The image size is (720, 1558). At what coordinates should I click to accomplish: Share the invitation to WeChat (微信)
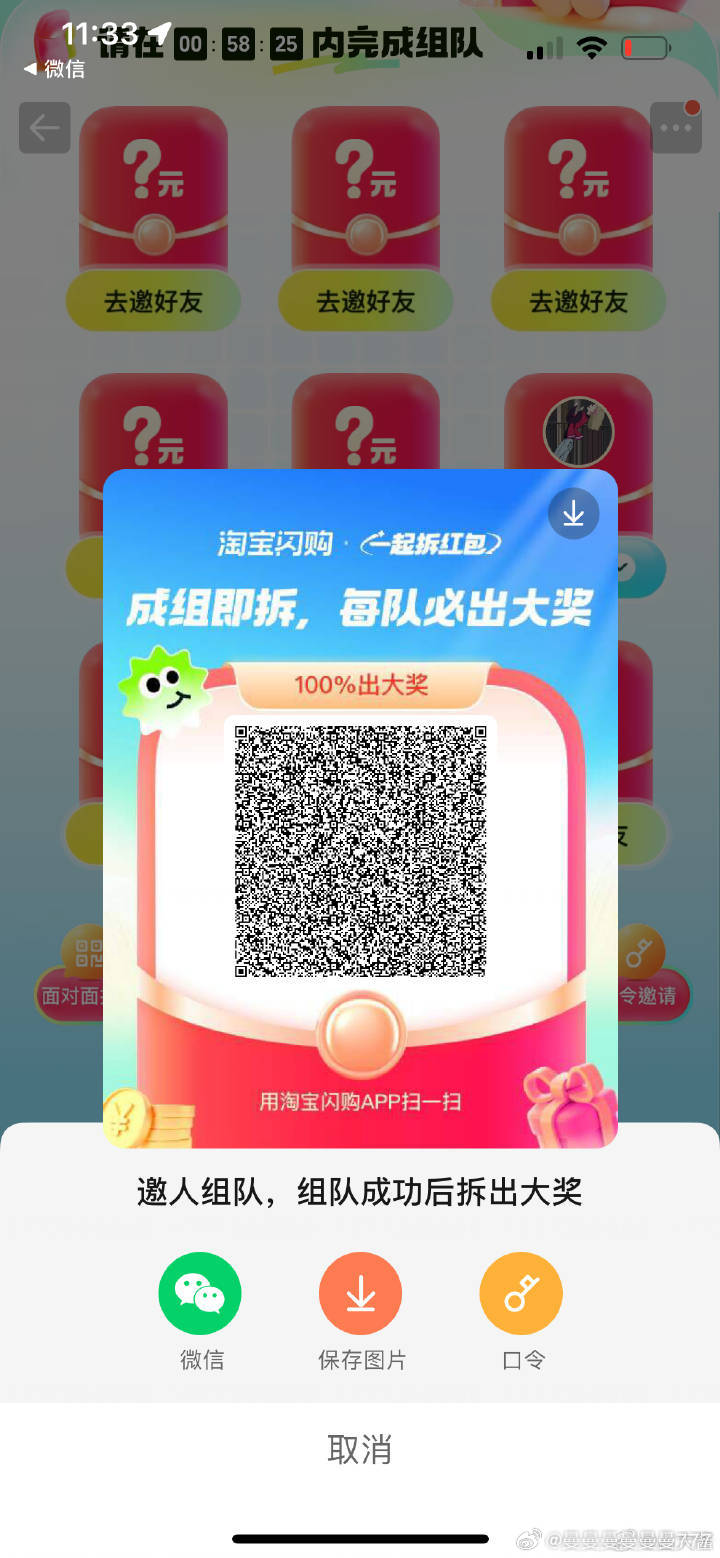tap(200, 1294)
